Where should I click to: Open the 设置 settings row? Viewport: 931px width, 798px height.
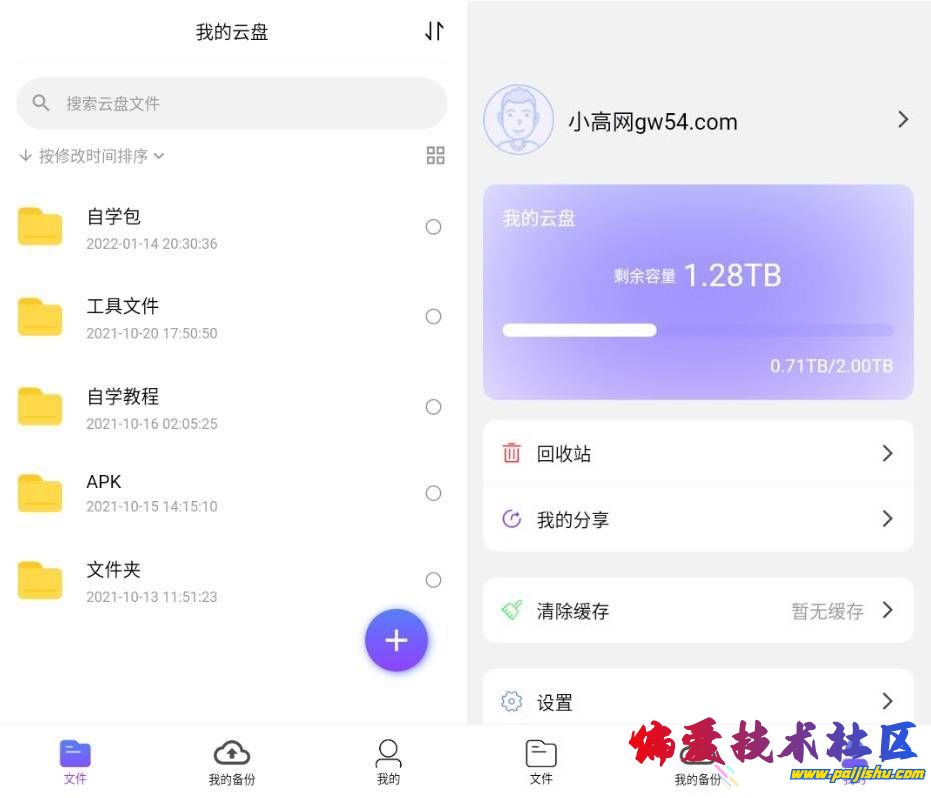[697, 702]
